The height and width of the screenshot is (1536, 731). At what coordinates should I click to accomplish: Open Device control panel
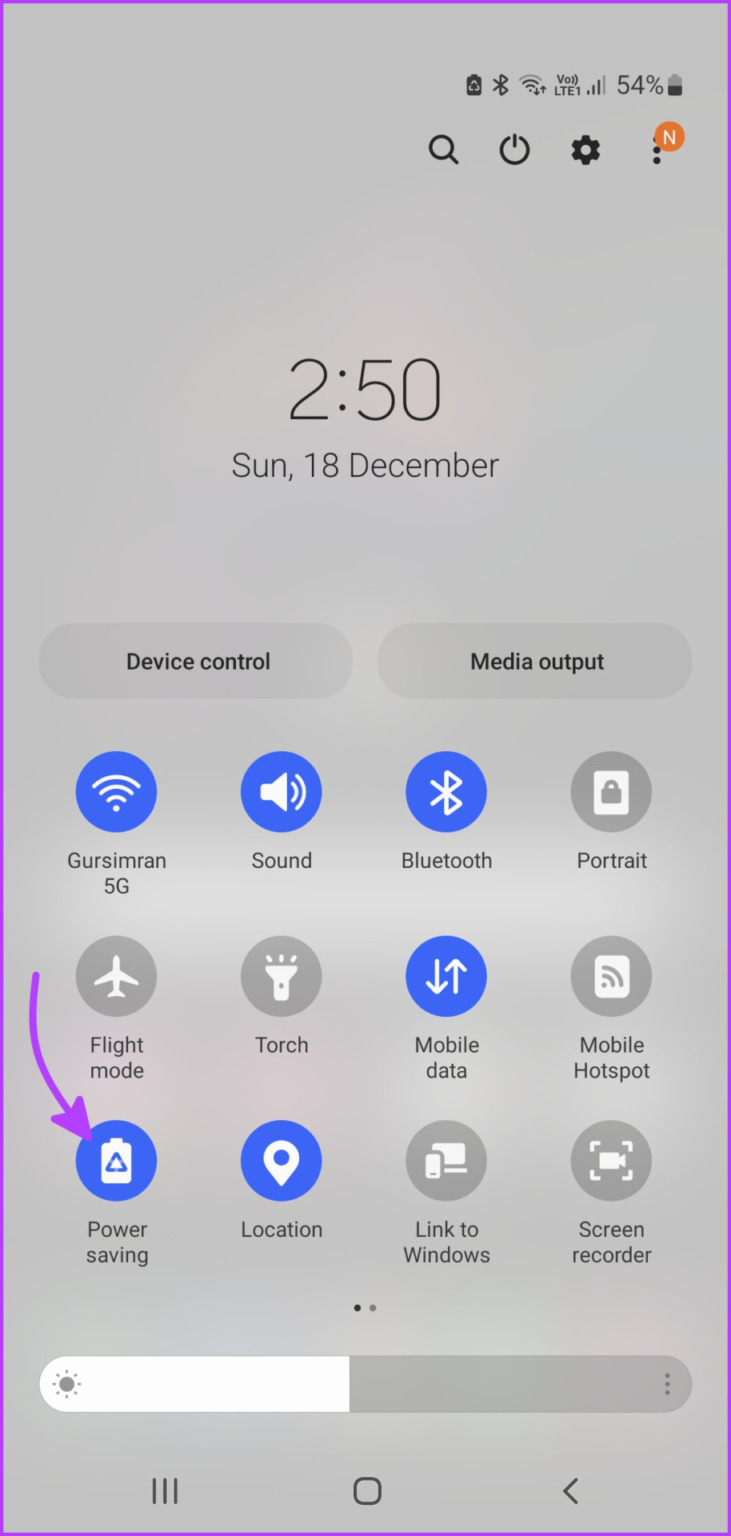click(x=196, y=661)
